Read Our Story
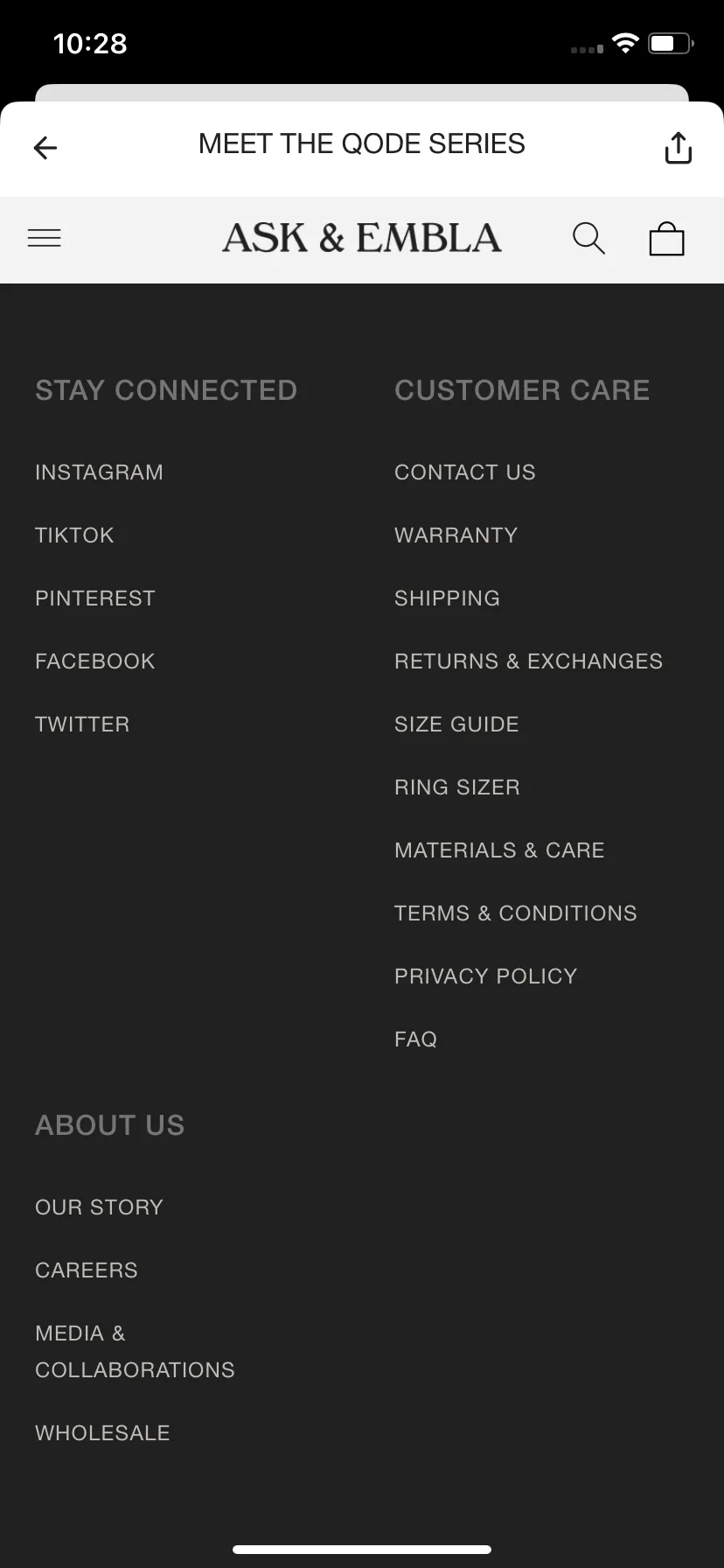 pos(100,1207)
